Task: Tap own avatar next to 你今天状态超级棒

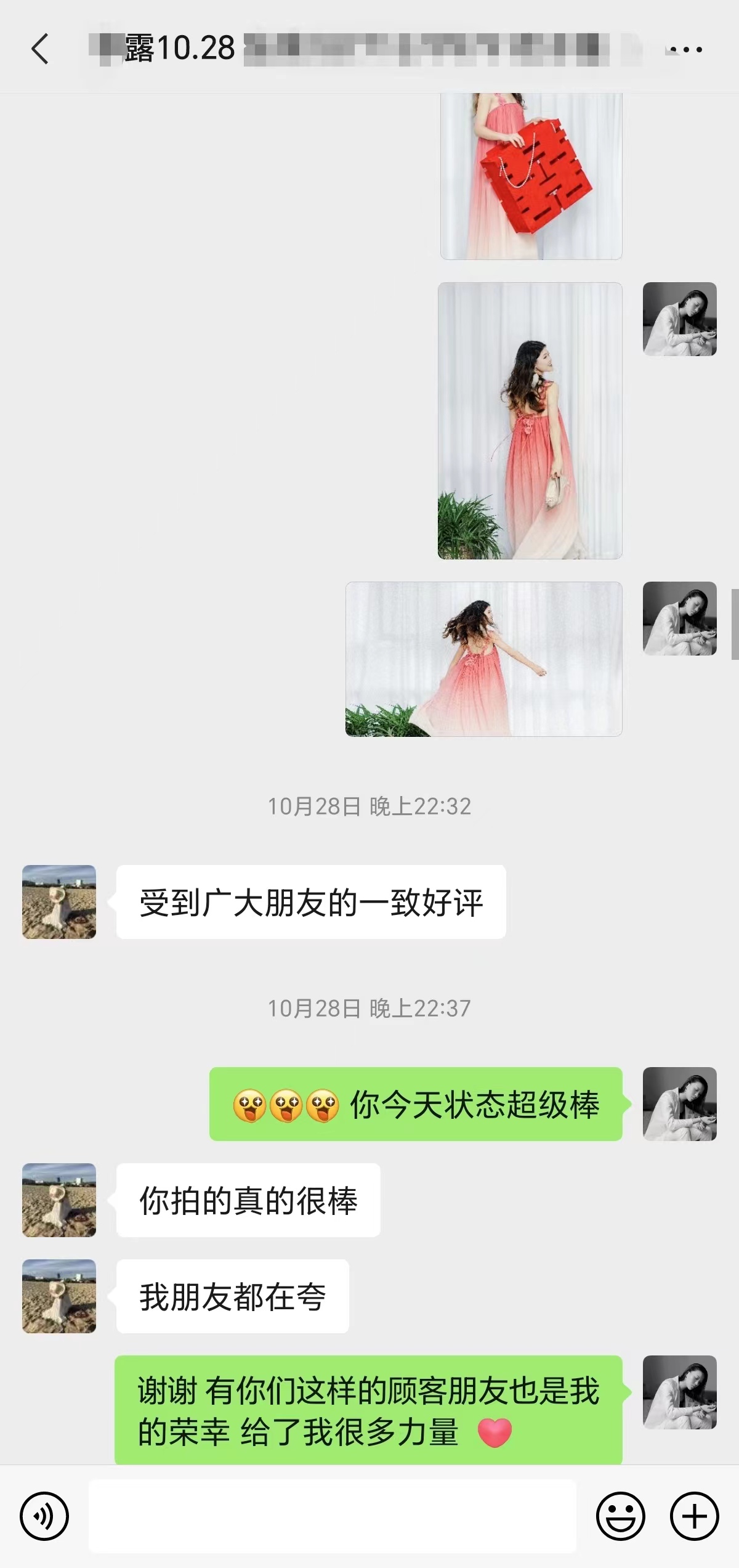Action: point(680,1104)
